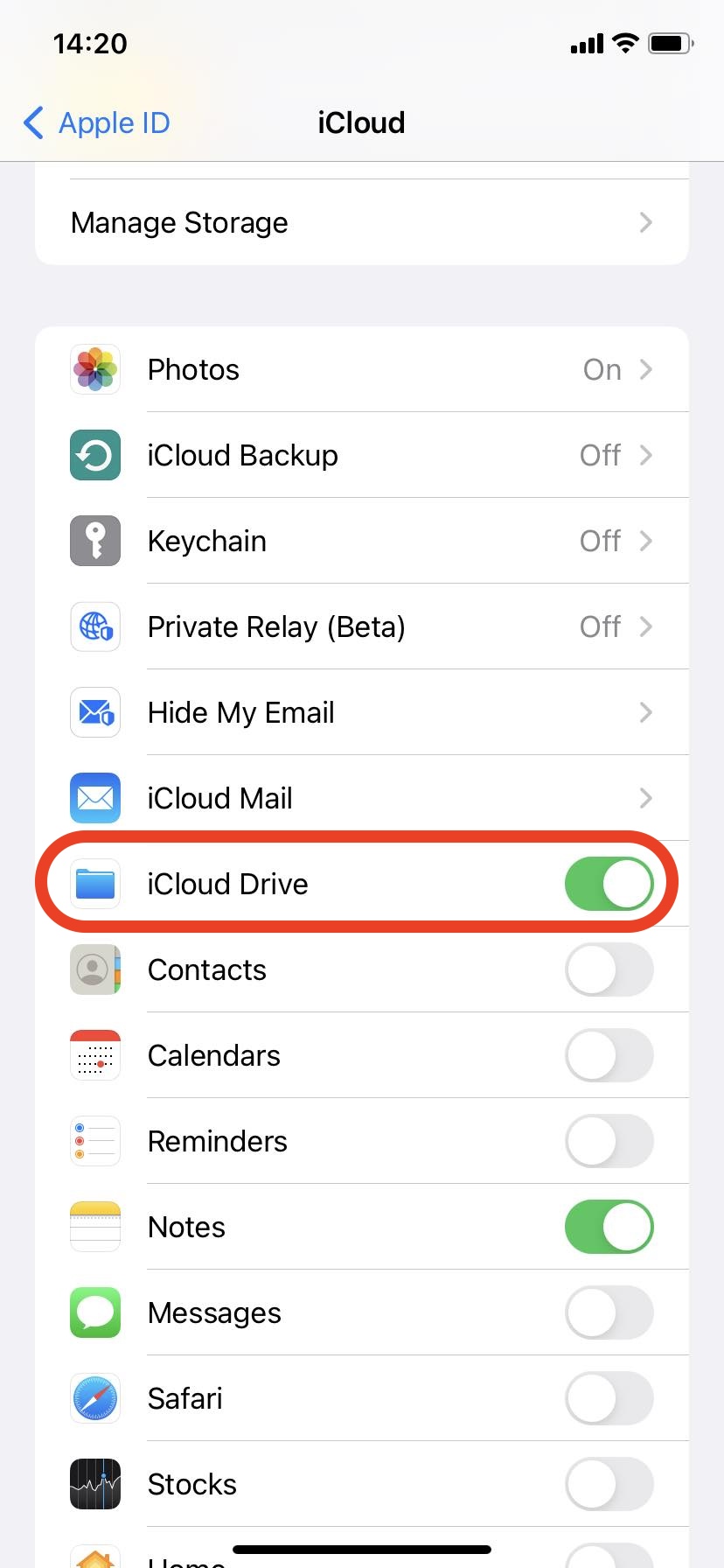Turn on Reminders toggle
The width and height of the screenshot is (724, 1568).
(609, 1141)
